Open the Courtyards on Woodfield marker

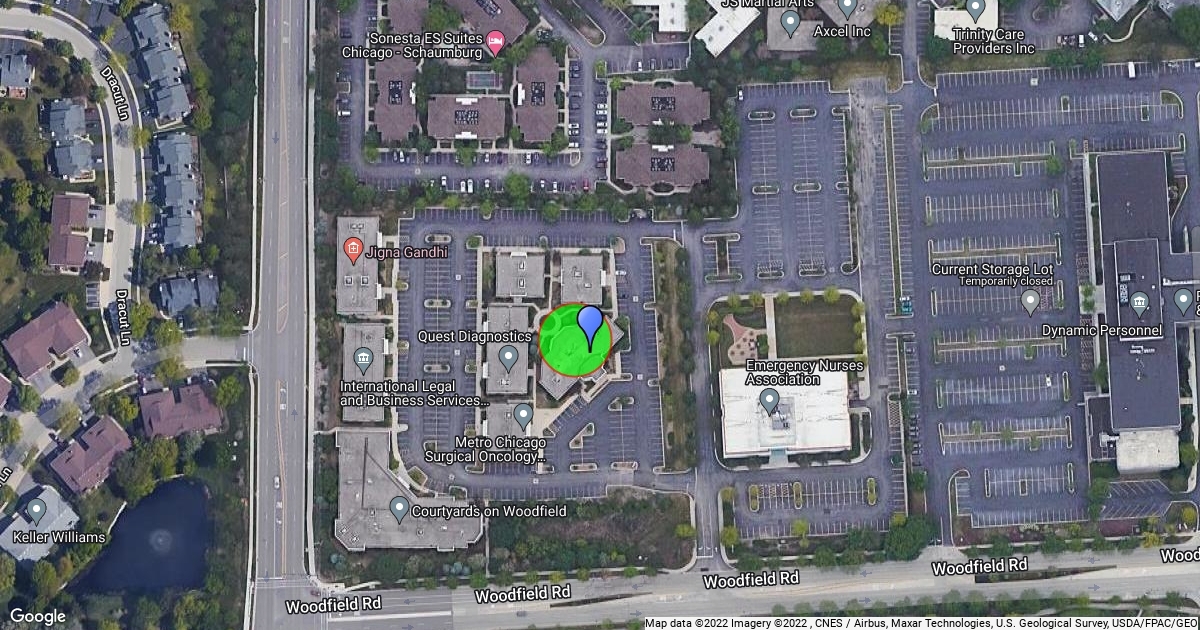pos(399,508)
